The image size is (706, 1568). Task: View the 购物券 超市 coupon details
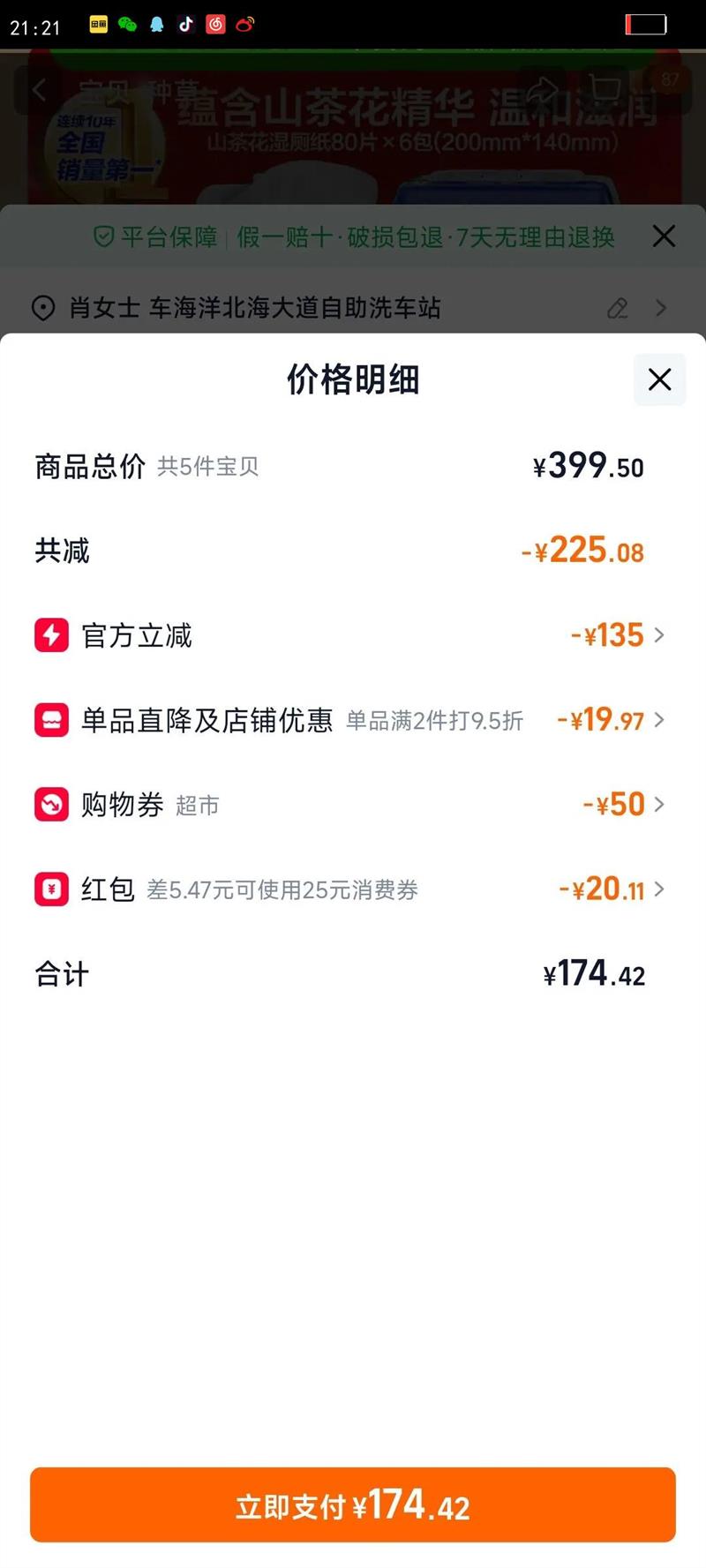click(623, 805)
